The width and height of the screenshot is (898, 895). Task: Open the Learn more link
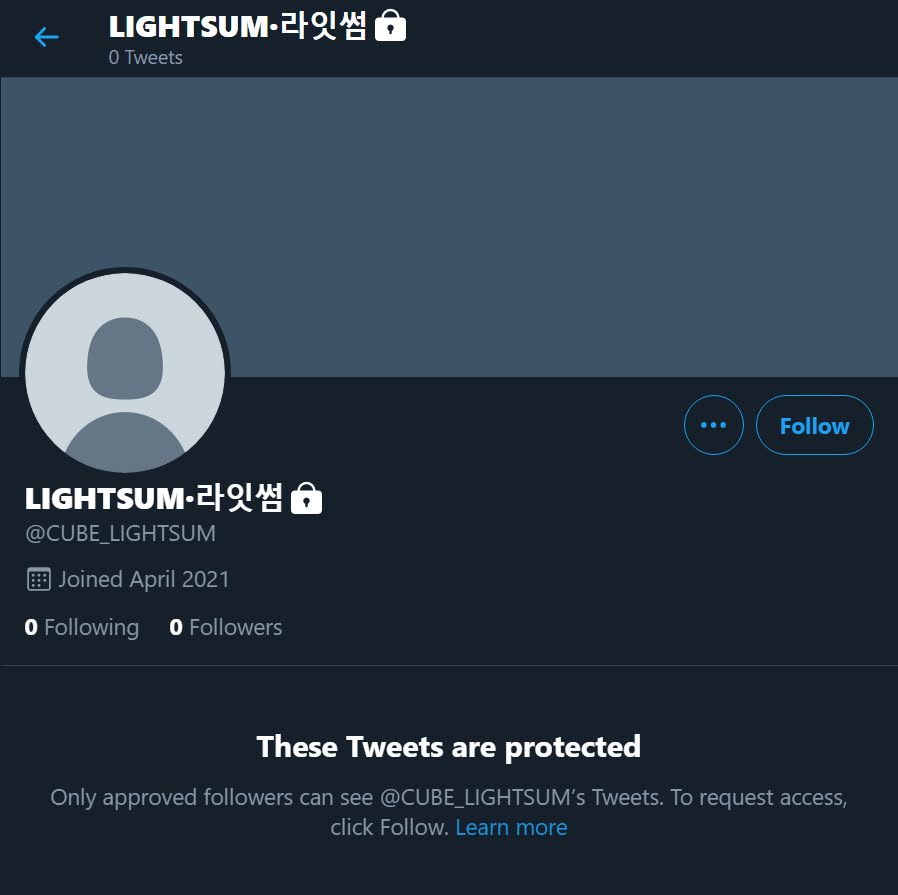[x=511, y=827]
